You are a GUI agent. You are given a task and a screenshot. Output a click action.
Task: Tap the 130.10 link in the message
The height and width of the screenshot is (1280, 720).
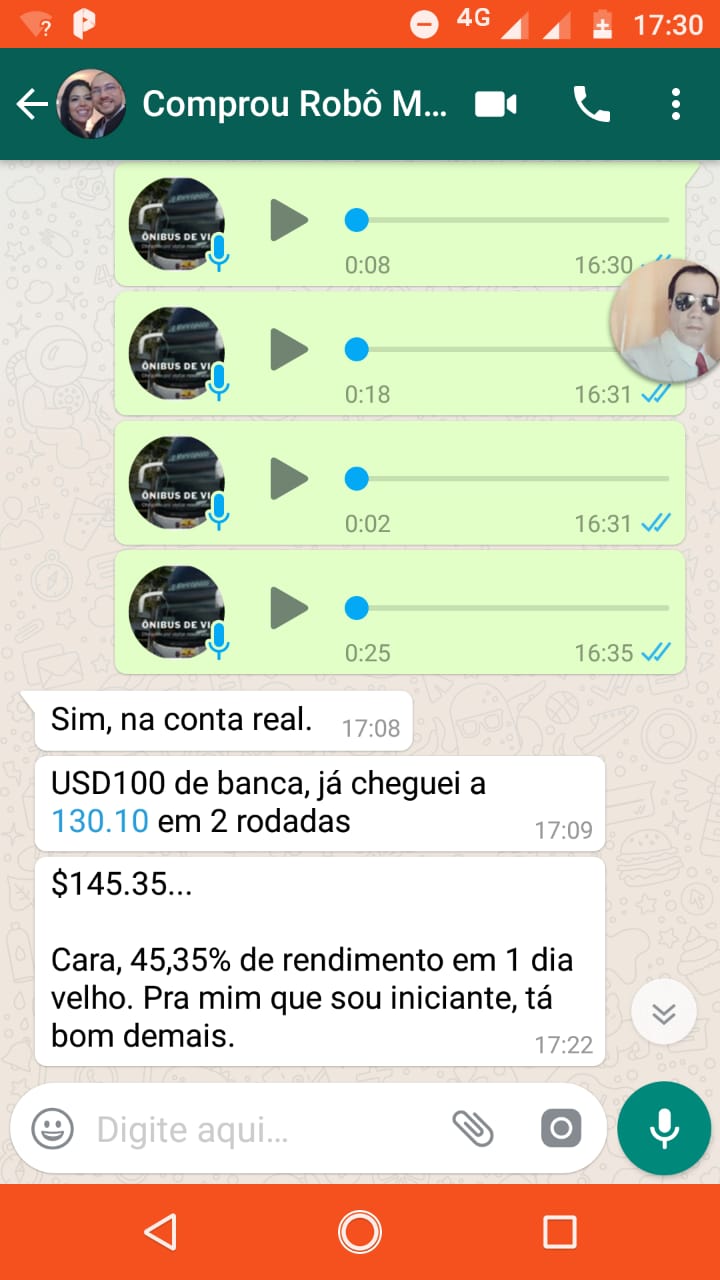tap(100, 822)
